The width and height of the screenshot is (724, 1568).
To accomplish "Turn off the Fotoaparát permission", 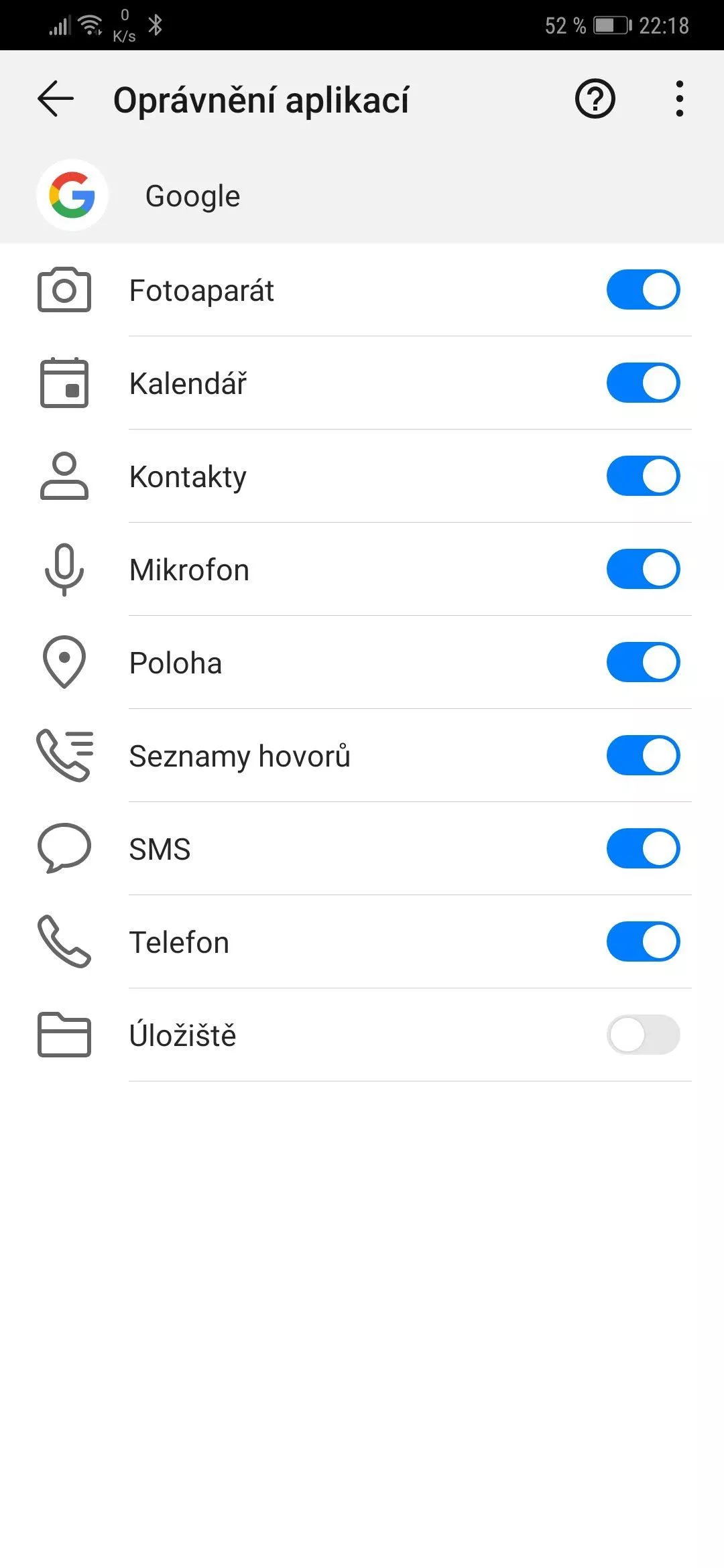I will click(644, 289).
